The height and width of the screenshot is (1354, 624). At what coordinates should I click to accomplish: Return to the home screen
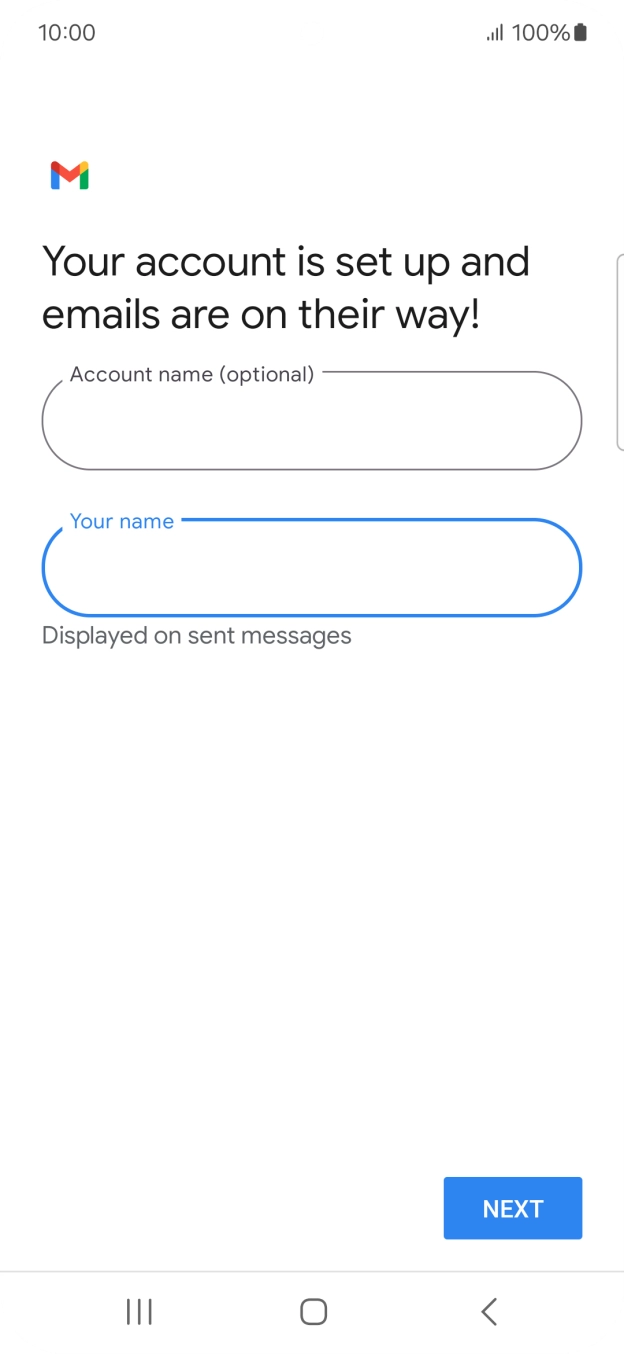(313, 1311)
